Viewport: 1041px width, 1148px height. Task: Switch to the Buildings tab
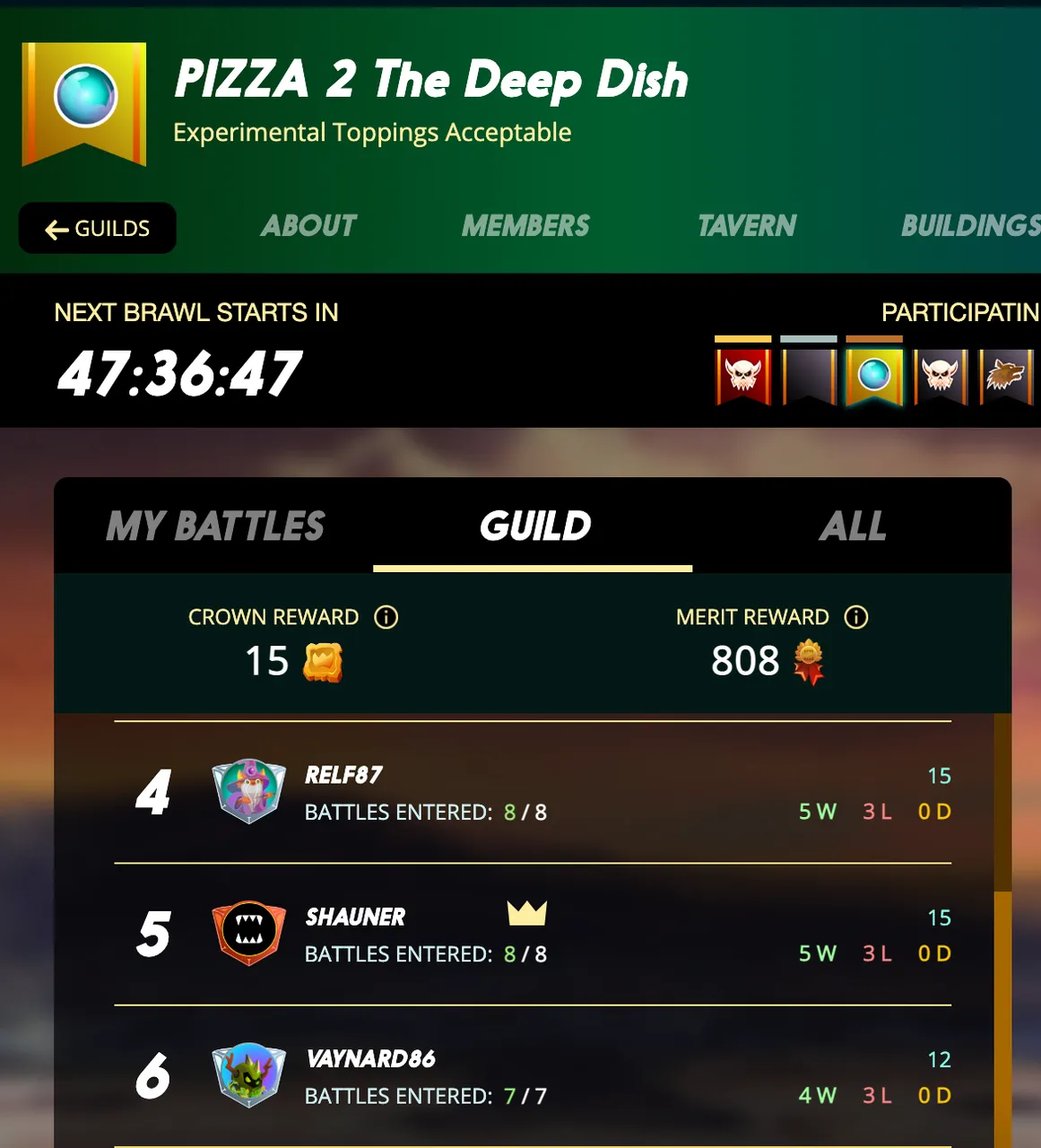970,225
